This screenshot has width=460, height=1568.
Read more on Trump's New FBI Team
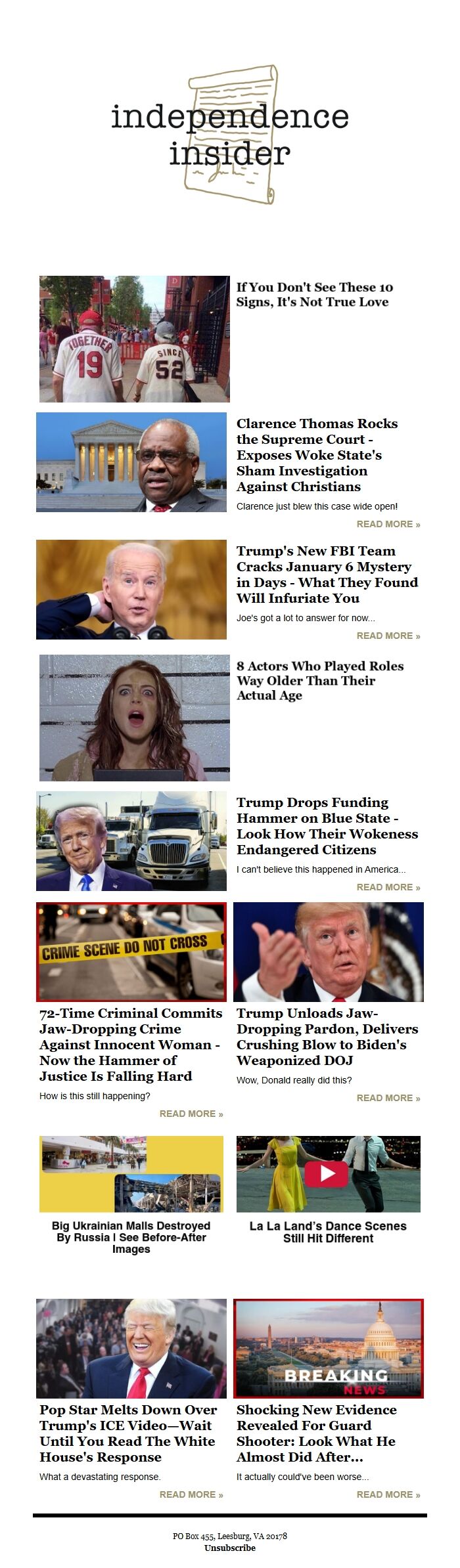point(388,636)
